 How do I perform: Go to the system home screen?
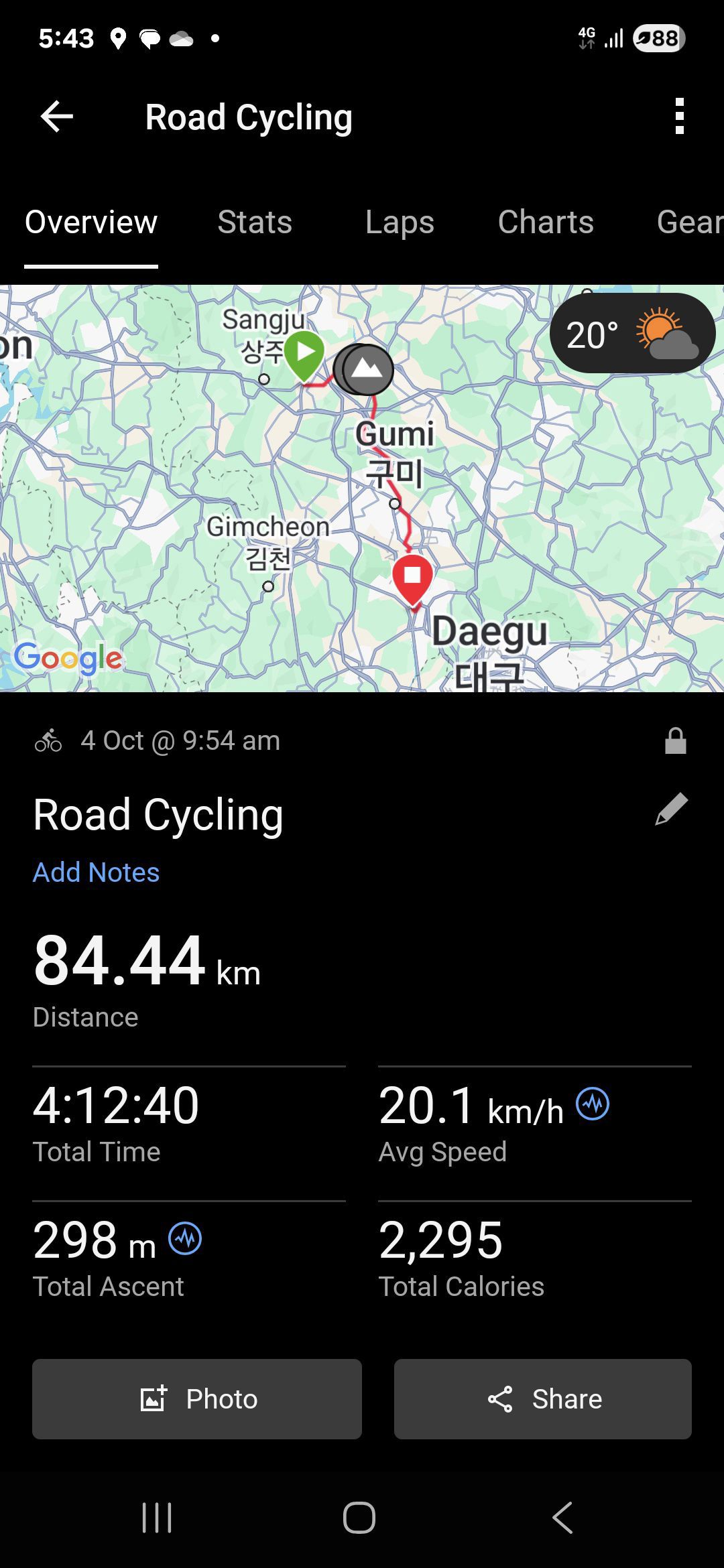(x=359, y=1518)
